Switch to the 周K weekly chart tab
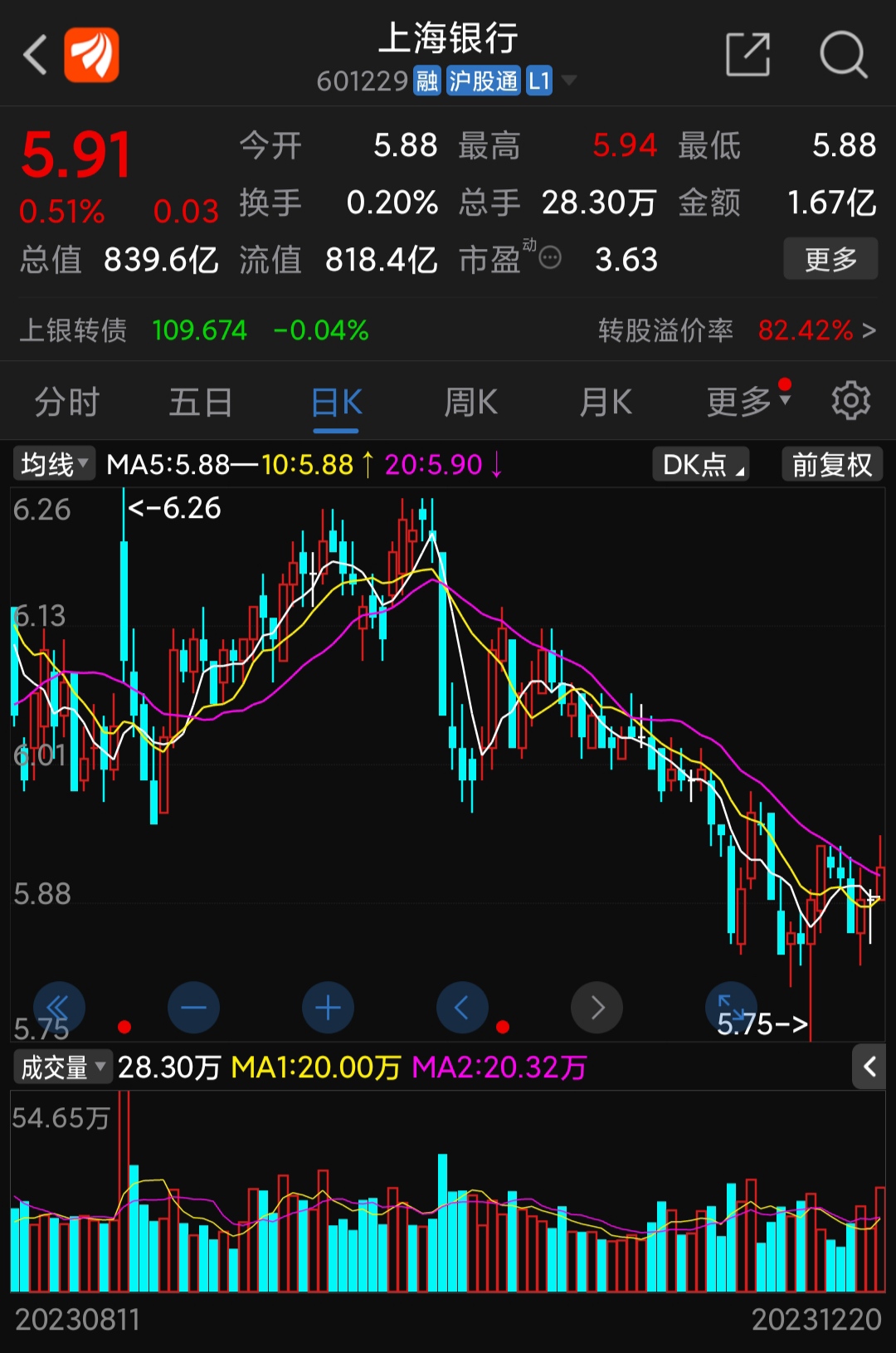Screen dimensions: 896x1353 [x=470, y=401]
